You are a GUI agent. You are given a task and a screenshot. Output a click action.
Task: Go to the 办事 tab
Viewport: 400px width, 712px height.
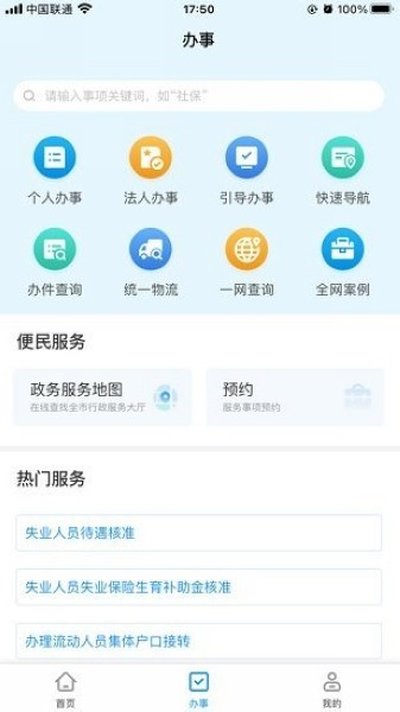[x=199, y=689]
